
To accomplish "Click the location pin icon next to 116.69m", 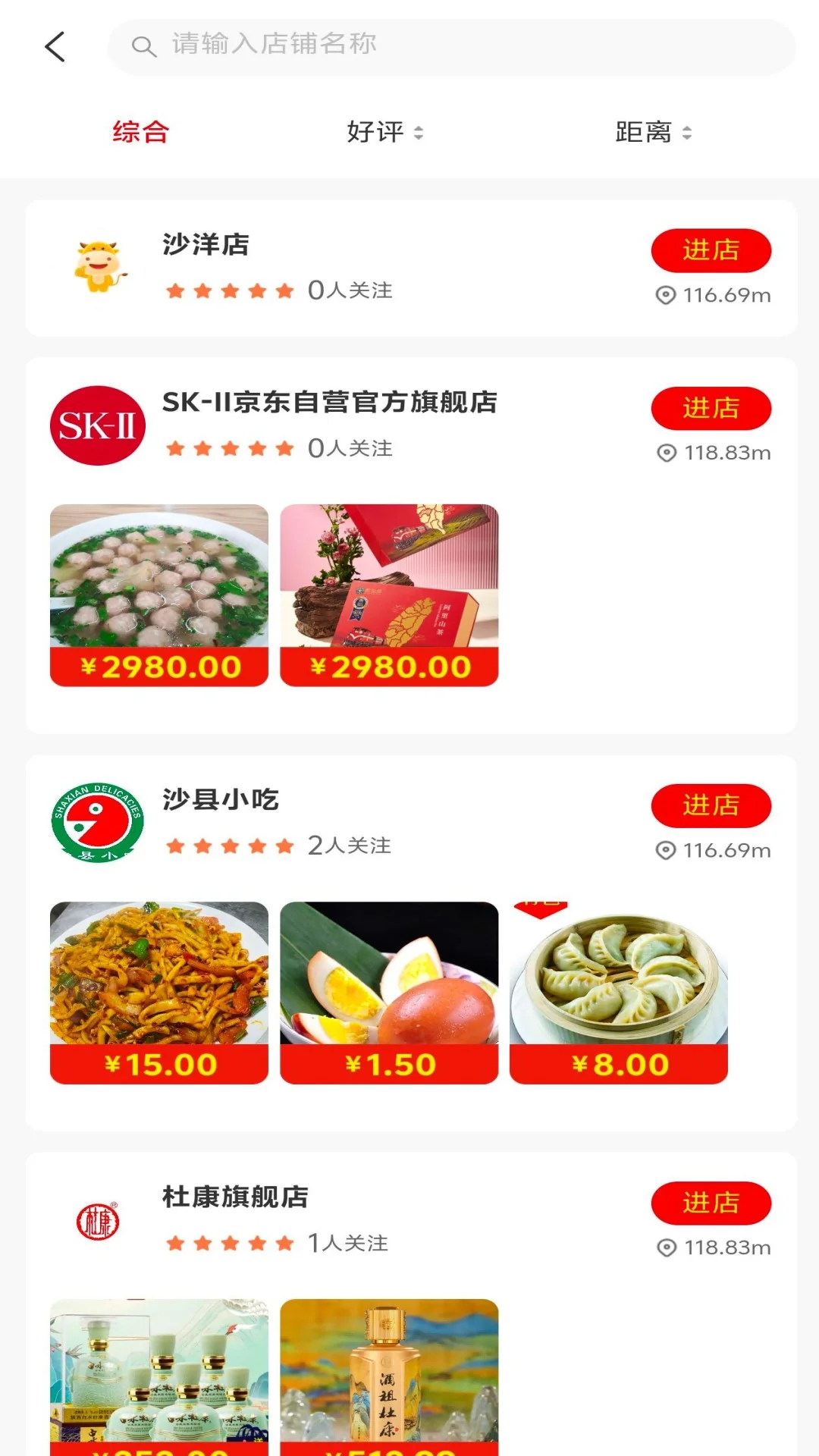I will [665, 296].
